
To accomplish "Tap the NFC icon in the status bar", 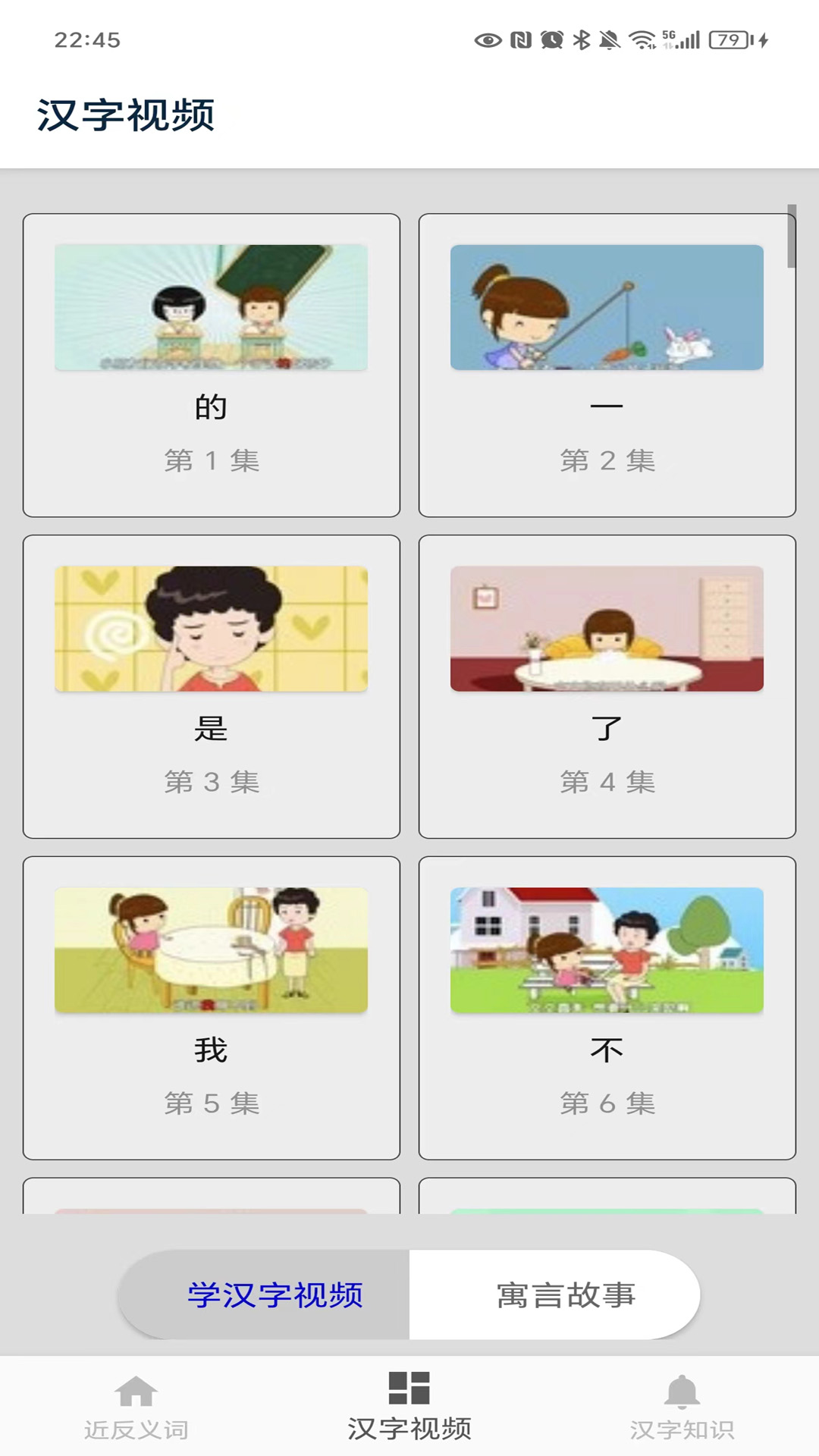I will pos(519,38).
